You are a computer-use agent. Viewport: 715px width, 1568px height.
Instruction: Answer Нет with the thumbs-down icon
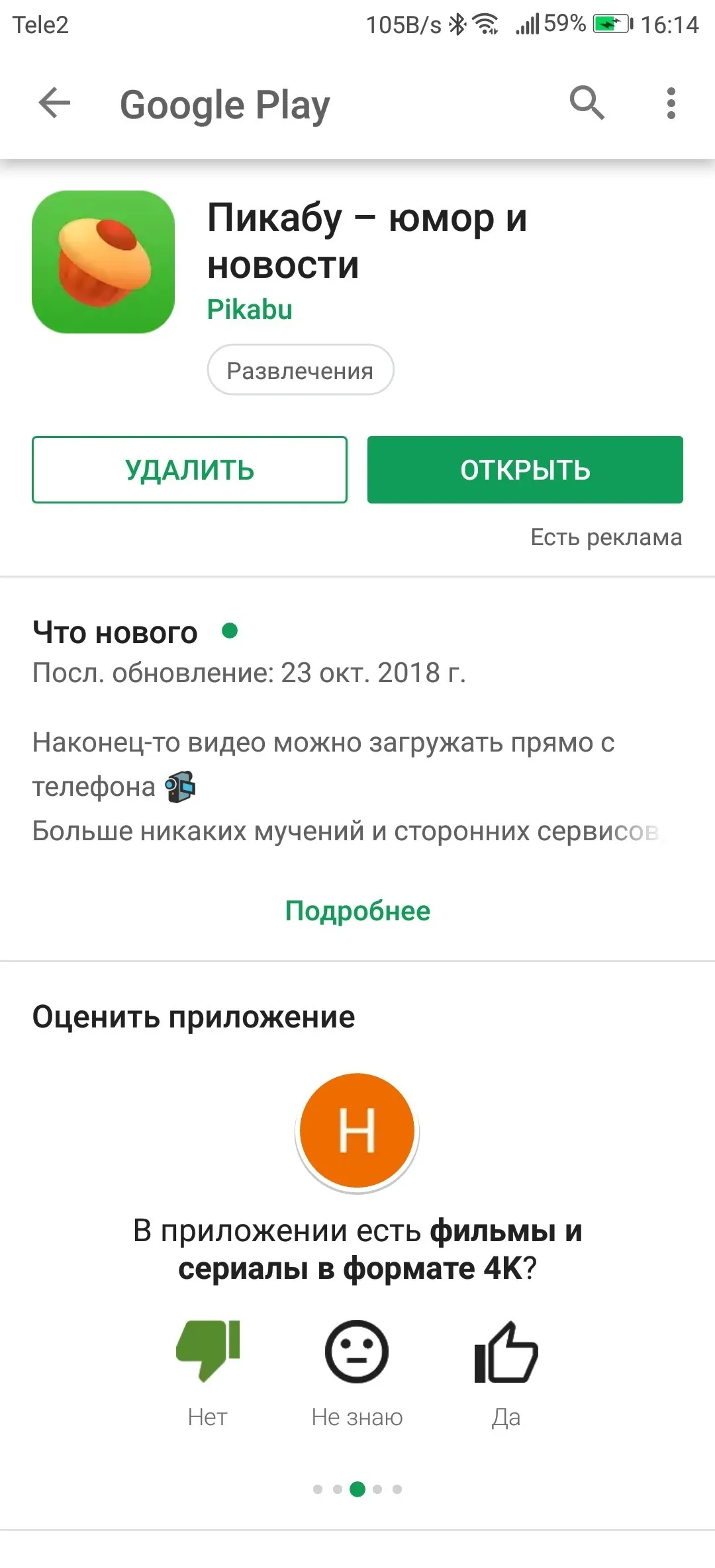[x=208, y=1351]
